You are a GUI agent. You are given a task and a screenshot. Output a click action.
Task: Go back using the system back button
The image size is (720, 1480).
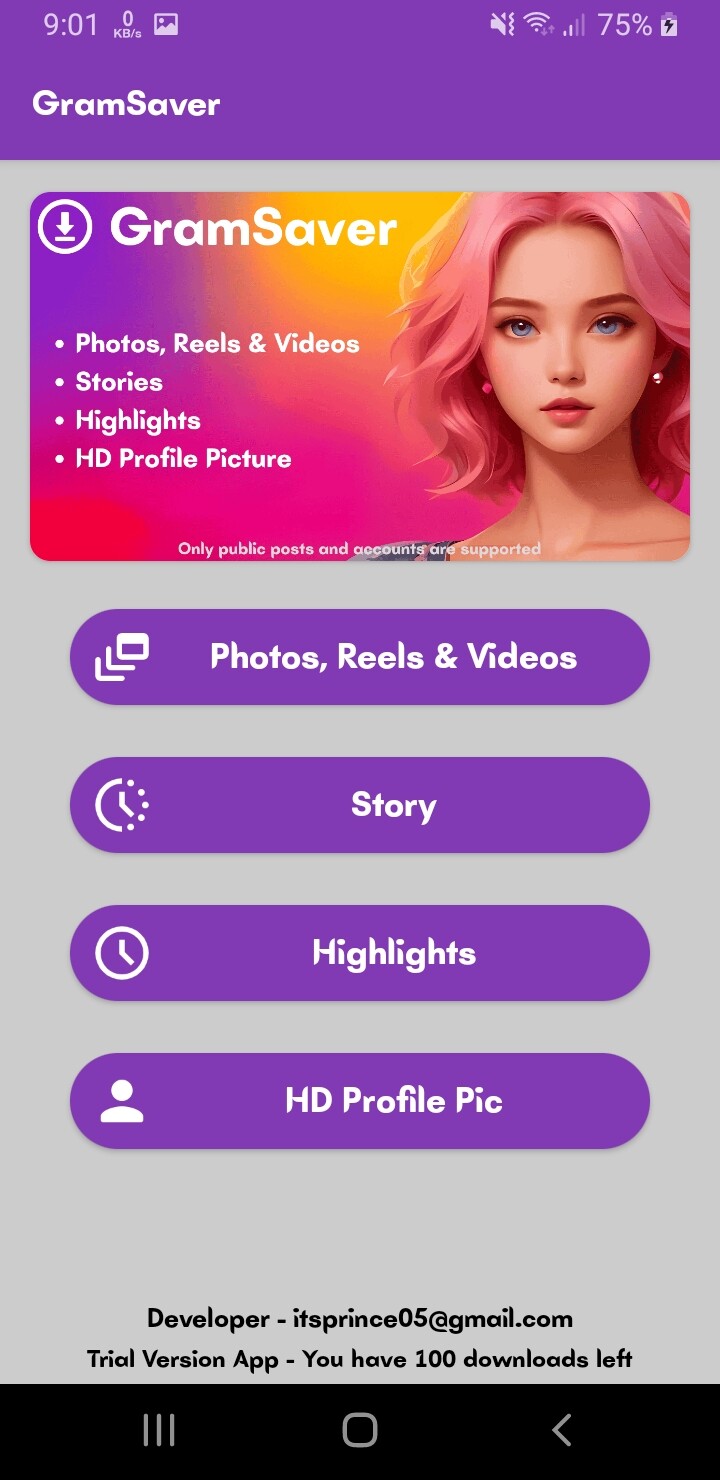coord(562,1430)
